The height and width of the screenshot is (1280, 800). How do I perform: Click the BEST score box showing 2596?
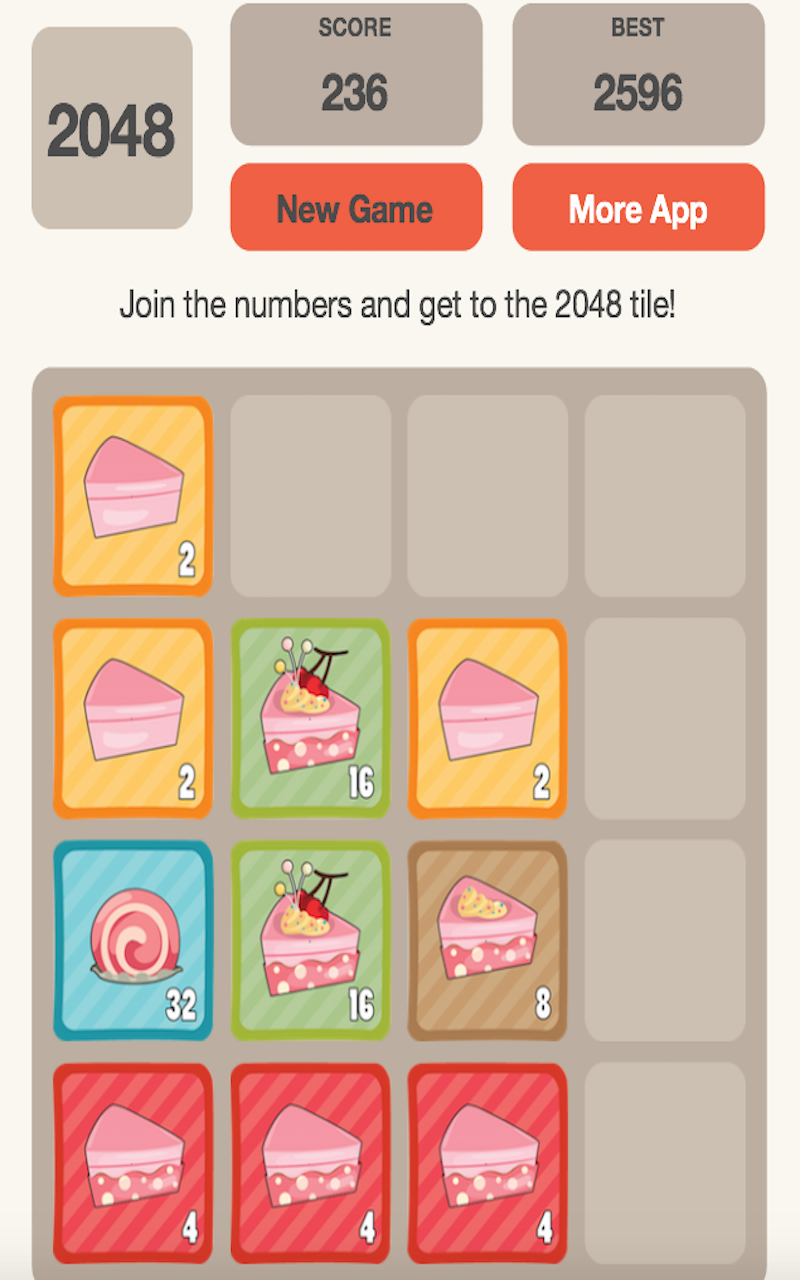pos(638,75)
